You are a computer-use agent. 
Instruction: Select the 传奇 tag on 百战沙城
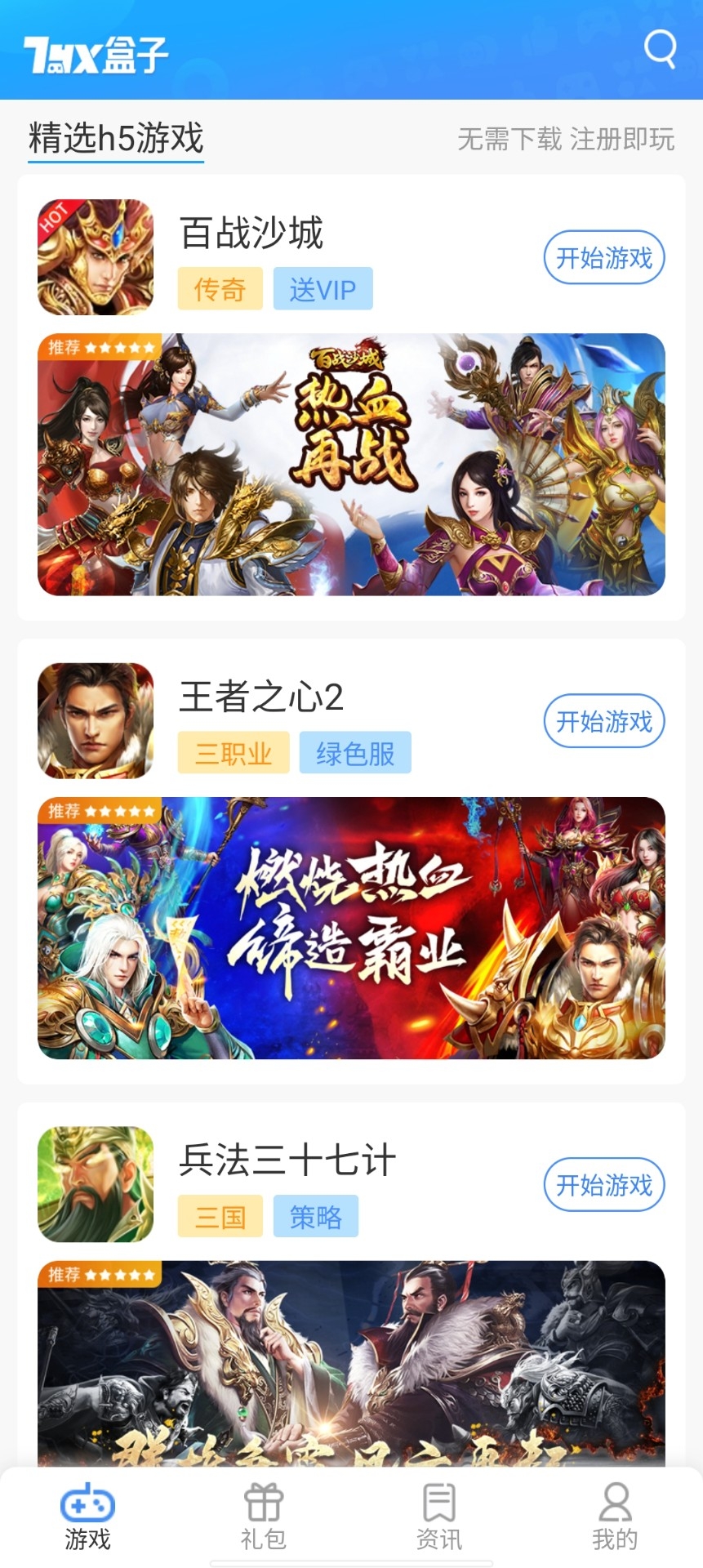(x=219, y=288)
